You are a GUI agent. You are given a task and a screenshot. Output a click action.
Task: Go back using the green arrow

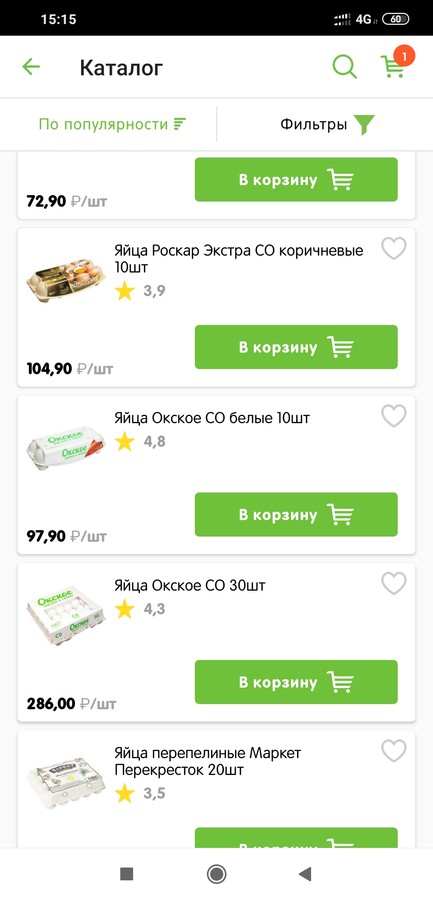pyautogui.click(x=31, y=67)
